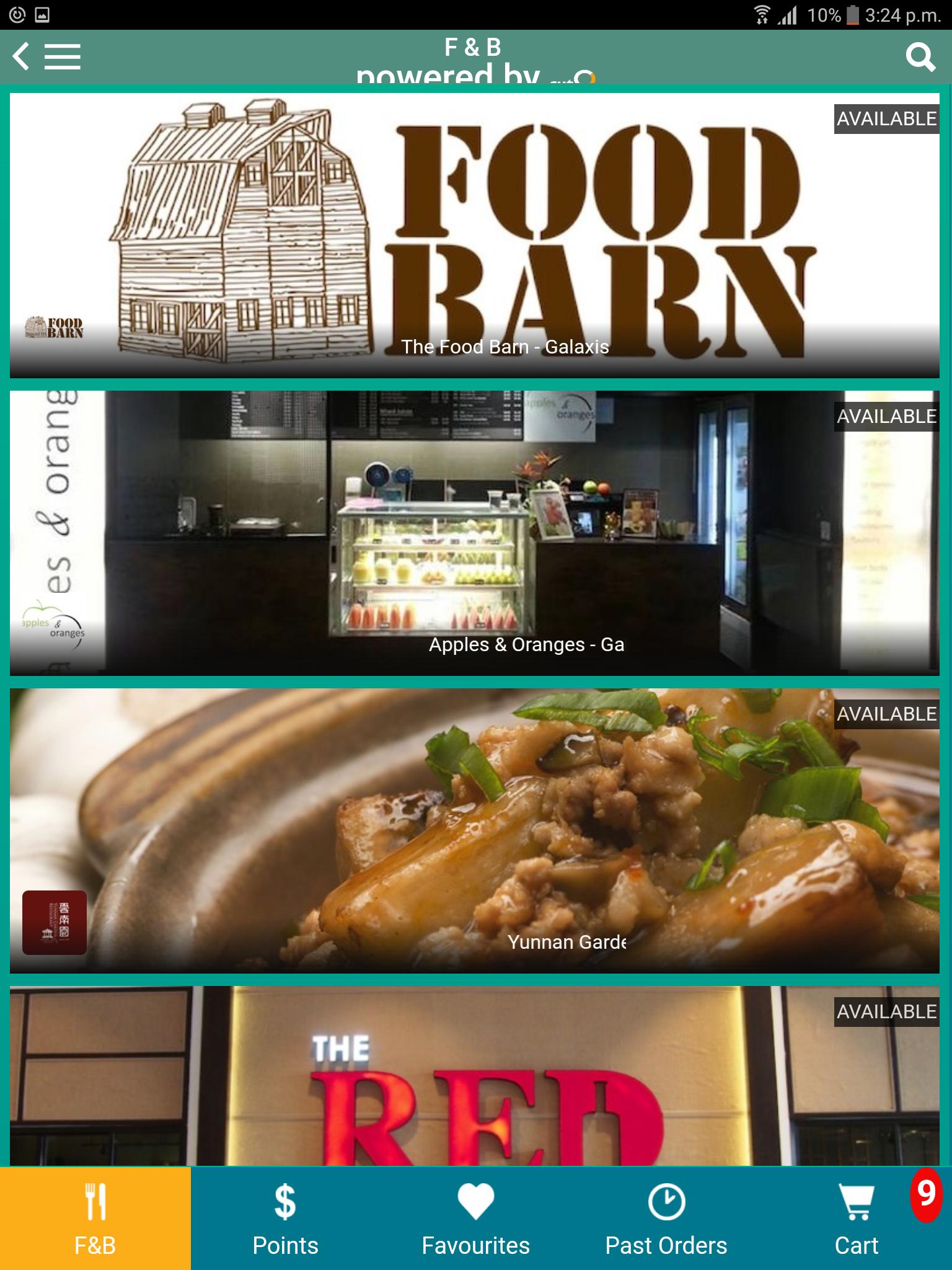Image resolution: width=952 pixels, height=1270 pixels.
Task: Switch to the Favourites tab
Action: click(x=476, y=1219)
